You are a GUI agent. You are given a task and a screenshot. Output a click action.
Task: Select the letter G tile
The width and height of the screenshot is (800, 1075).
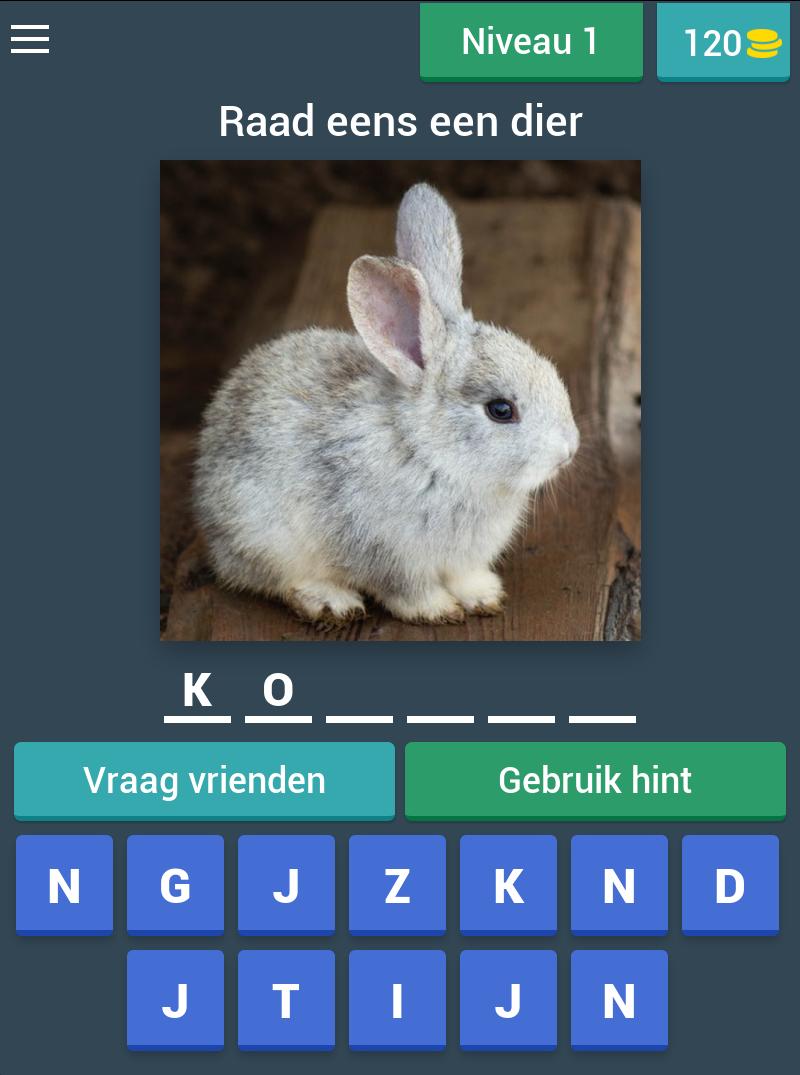coord(175,885)
